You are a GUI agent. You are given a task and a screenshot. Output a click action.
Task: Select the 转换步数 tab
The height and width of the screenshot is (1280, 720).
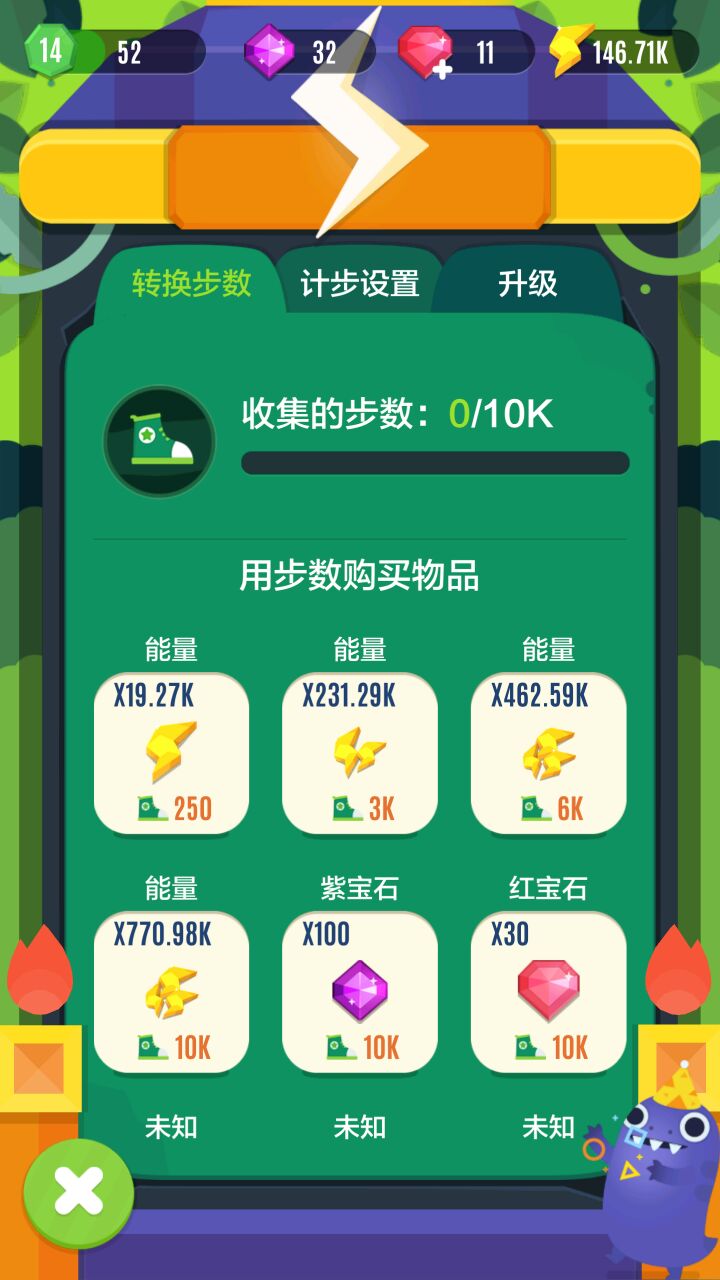pyautogui.click(x=191, y=284)
